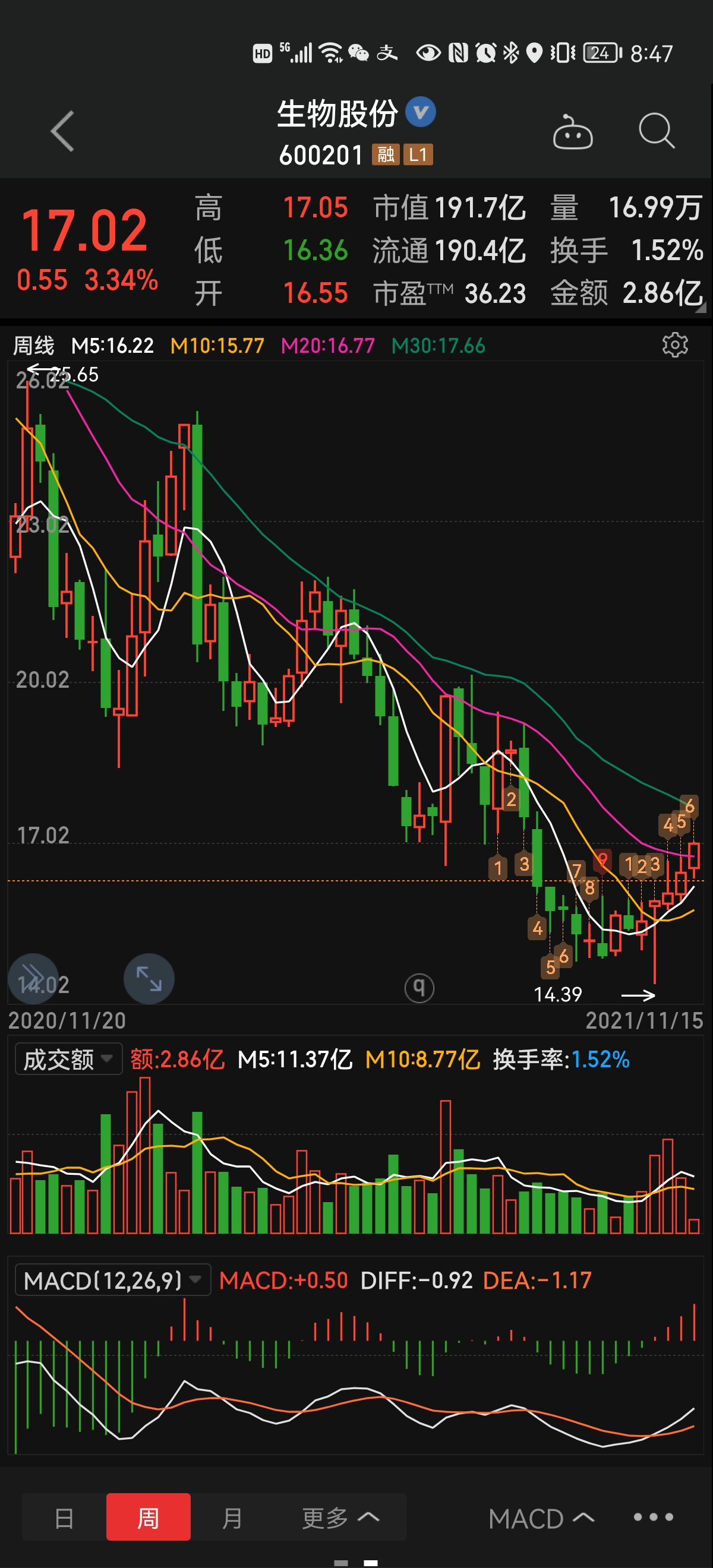Screen dimensions: 713x1568
Task: Switch to the 日 daily chart
Action: tap(65, 1518)
